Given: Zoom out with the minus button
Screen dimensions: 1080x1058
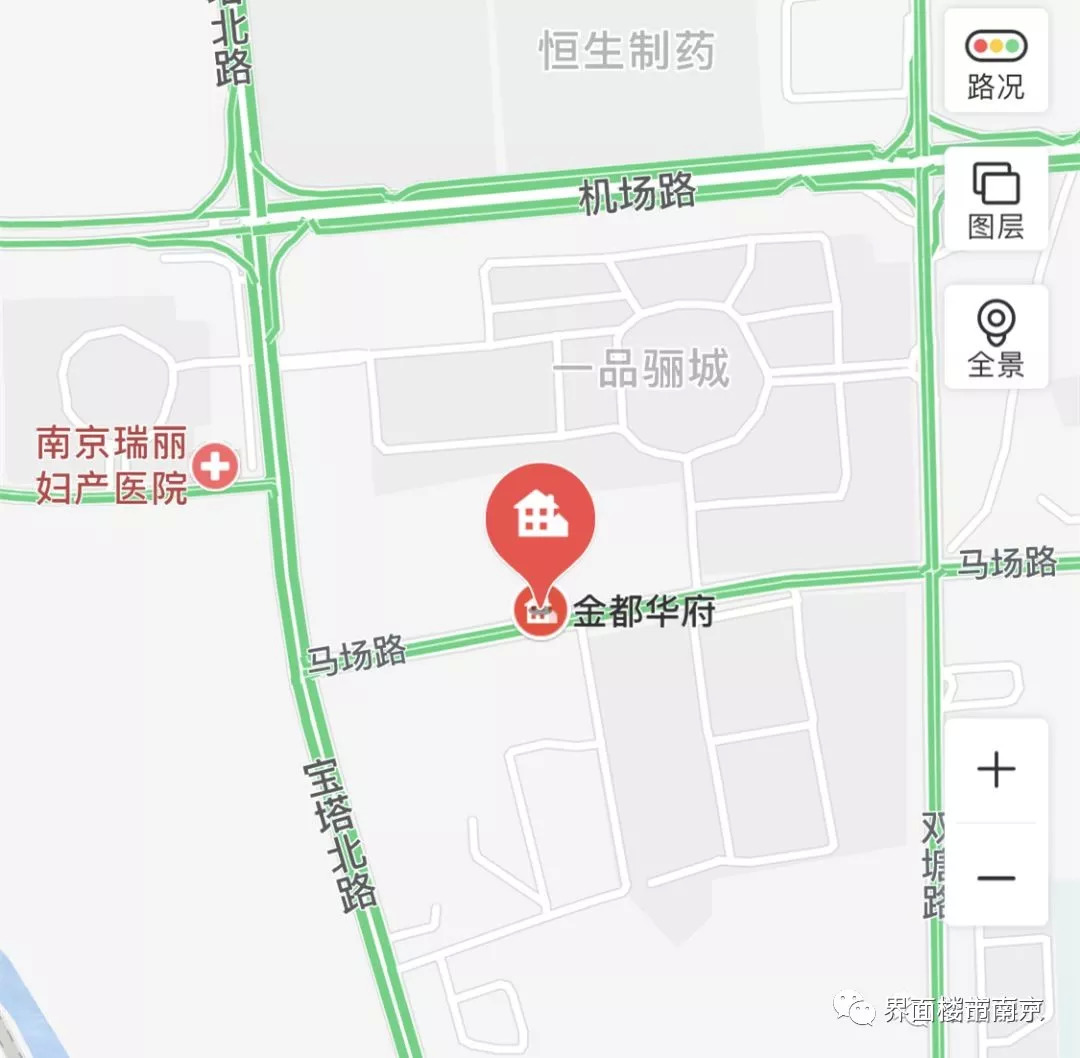Looking at the screenshot, I should (996, 878).
